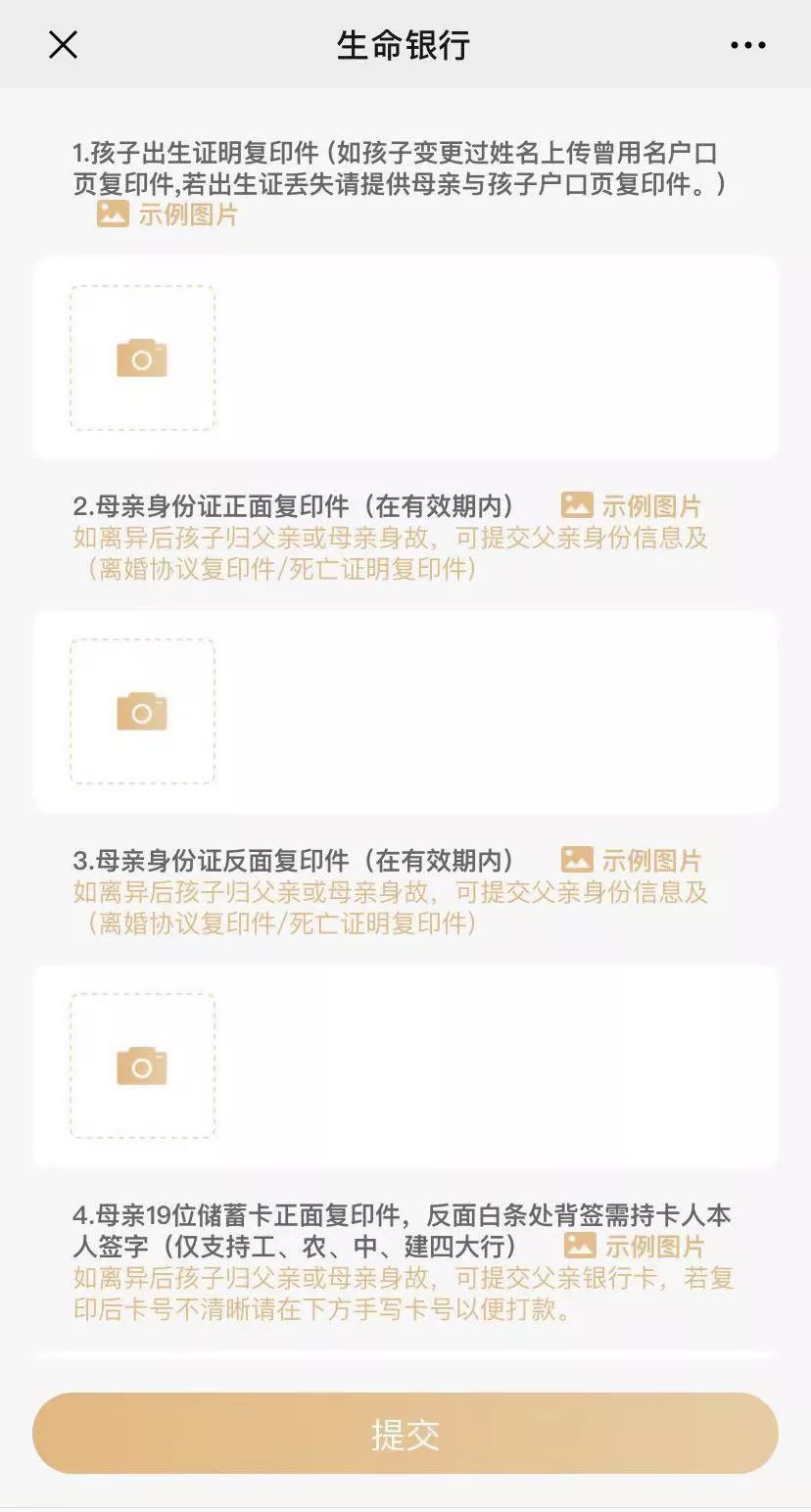Close the 生命银行 page
The width and height of the screenshot is (811, 1512).
point(63,45)
